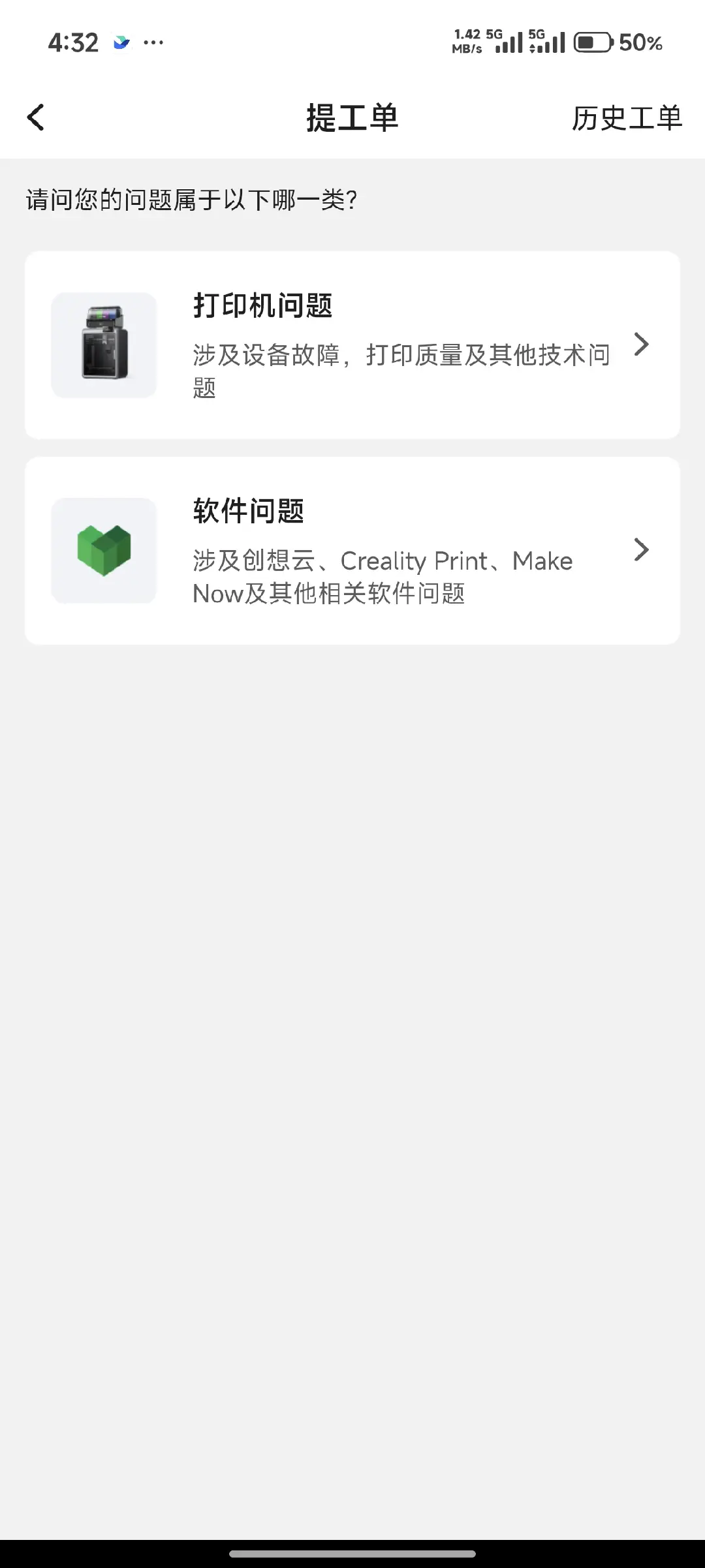Go back from the 提工单 page
The image size is (705, 1568).
[x=36, y=118]
